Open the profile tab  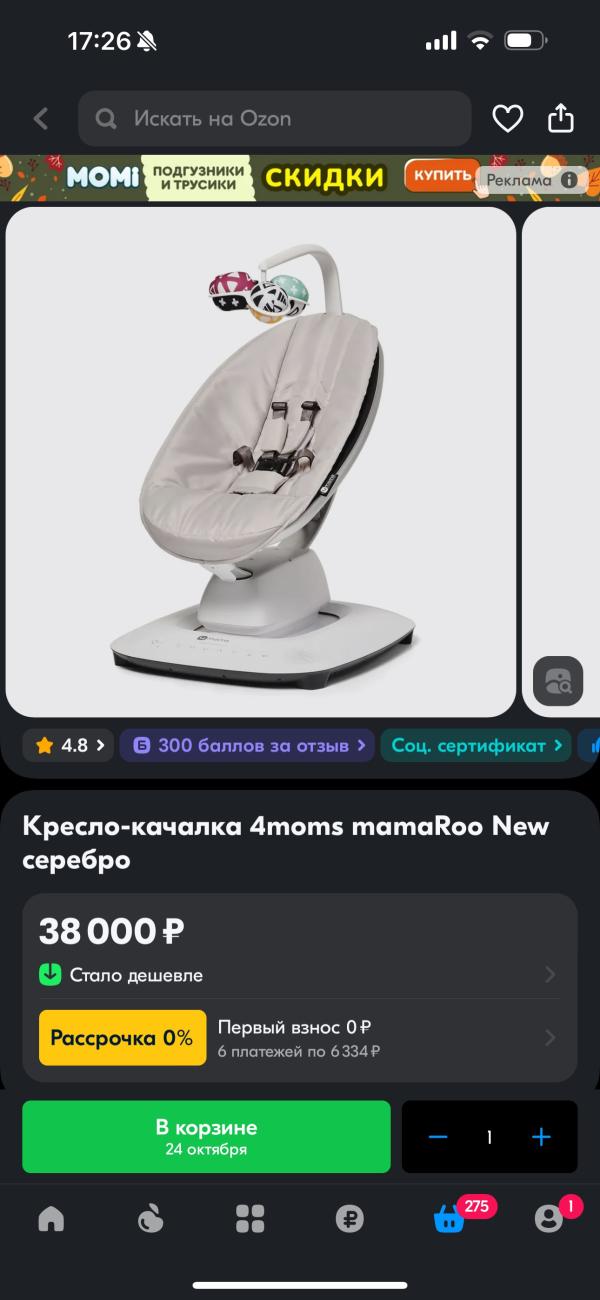(548, 1218)
